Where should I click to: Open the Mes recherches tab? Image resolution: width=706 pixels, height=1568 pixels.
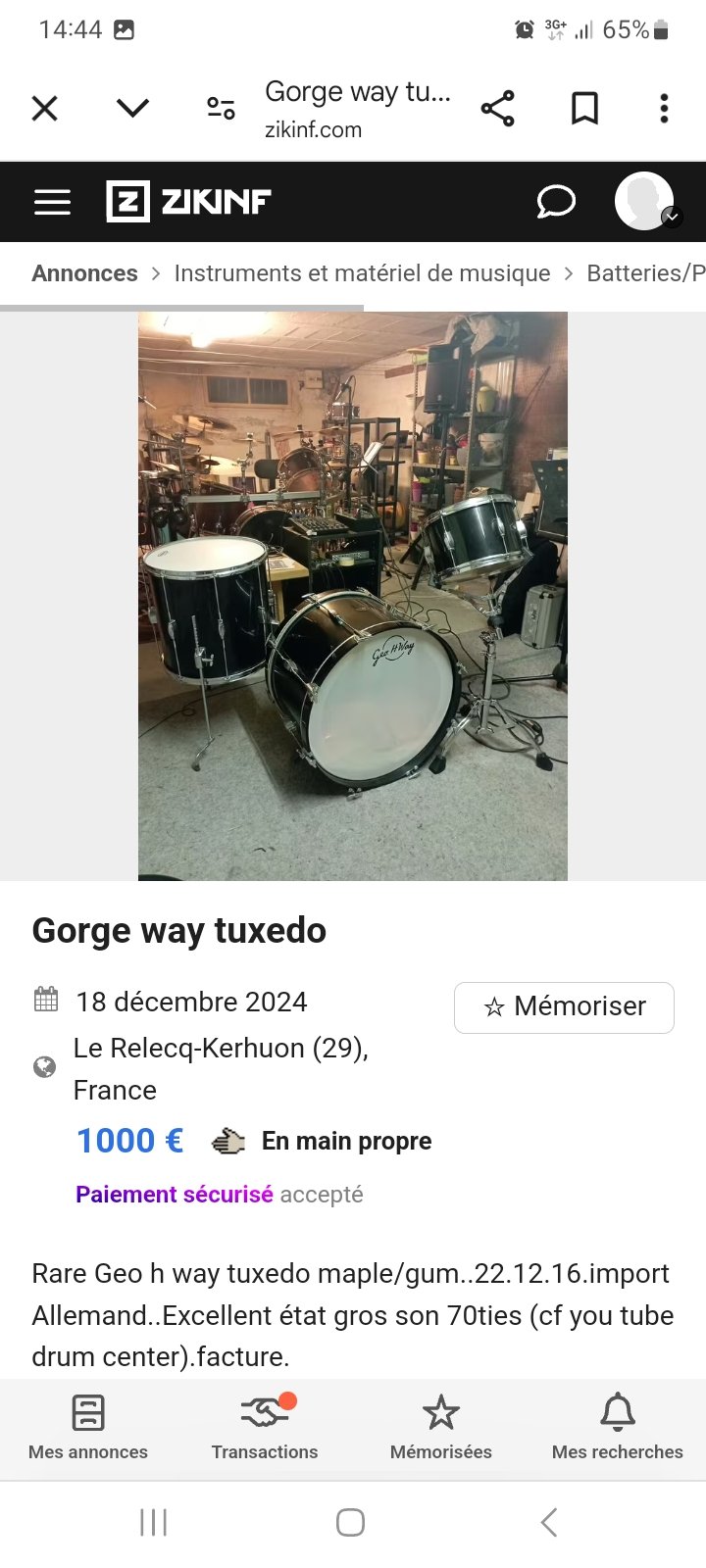point(618,1428)
